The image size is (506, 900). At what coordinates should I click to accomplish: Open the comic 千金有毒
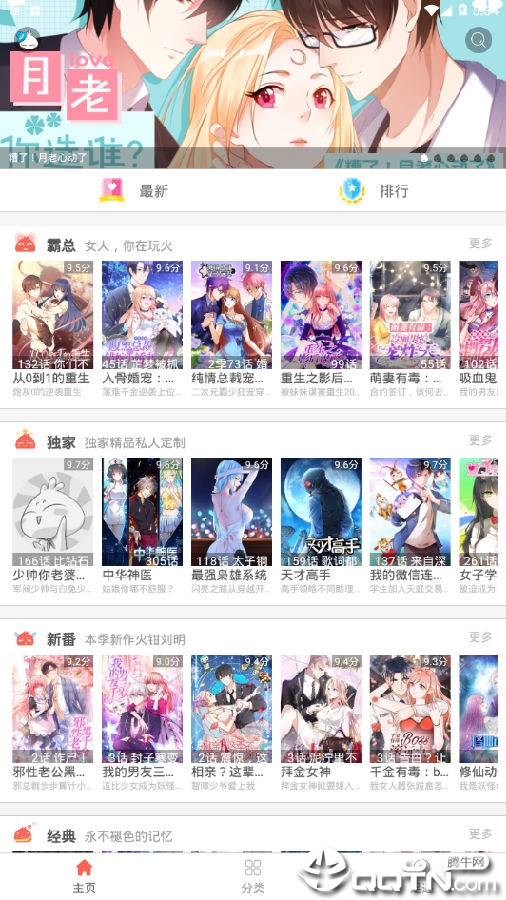tap(410, 723)
